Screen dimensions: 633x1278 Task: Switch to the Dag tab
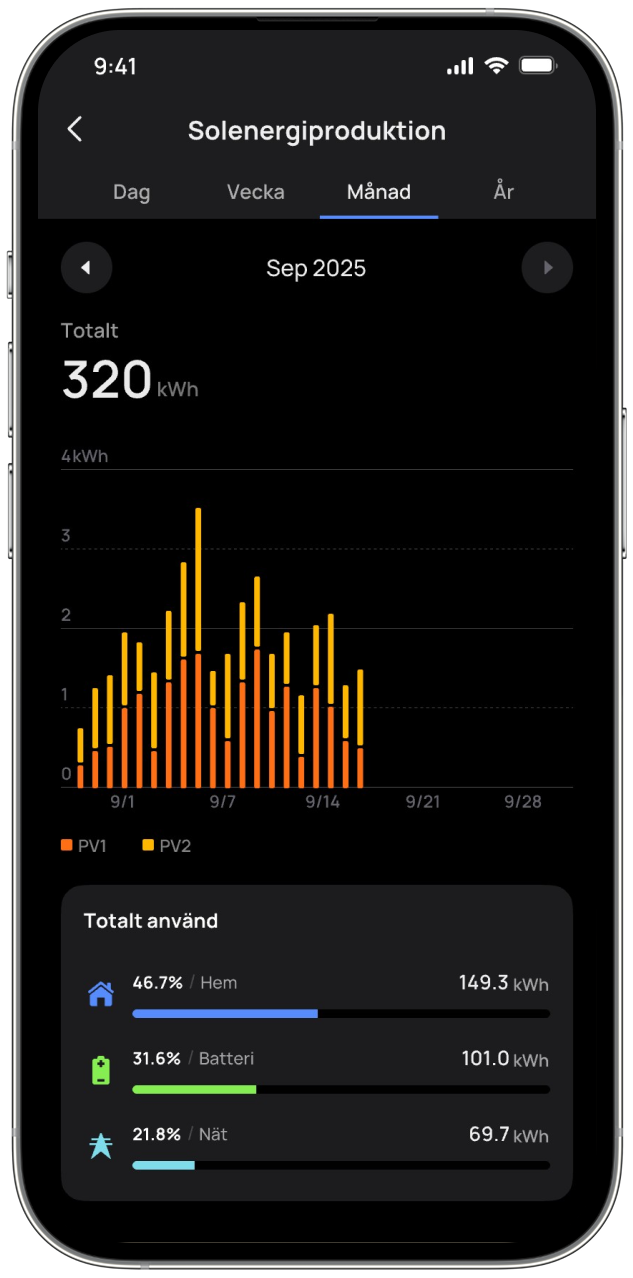click(131, 192)
